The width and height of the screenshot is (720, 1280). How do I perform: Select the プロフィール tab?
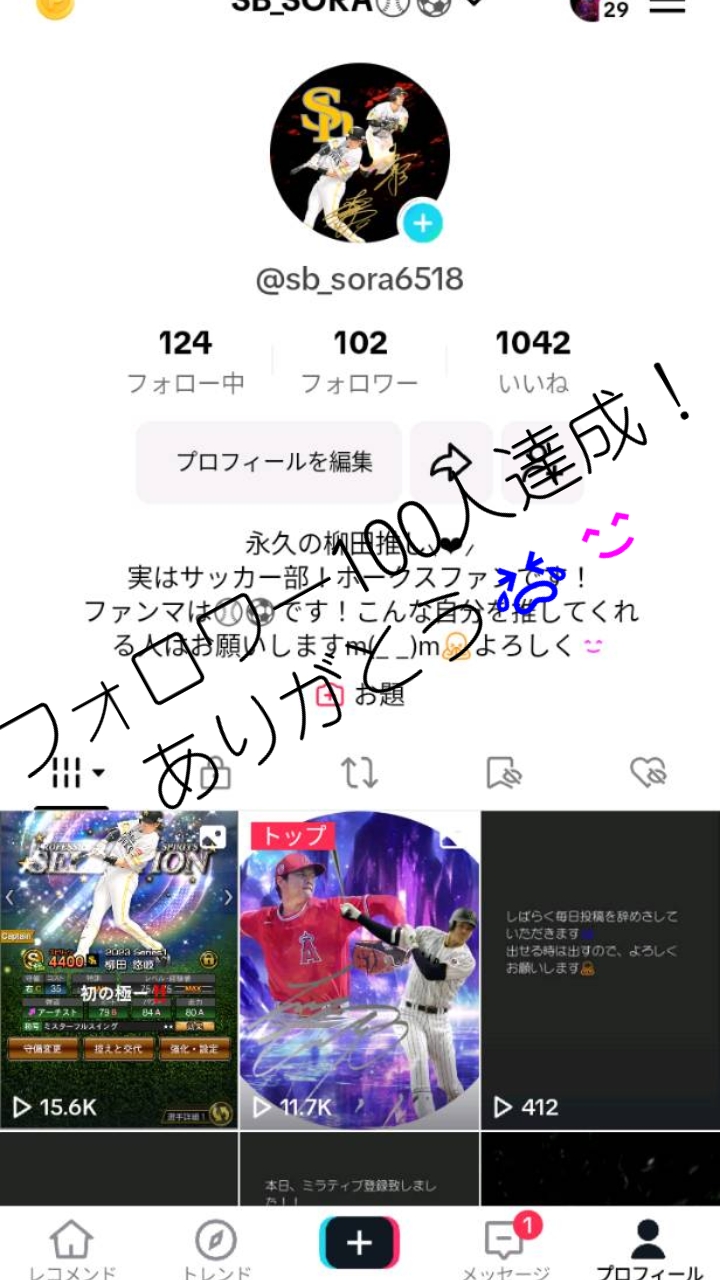648,1247
